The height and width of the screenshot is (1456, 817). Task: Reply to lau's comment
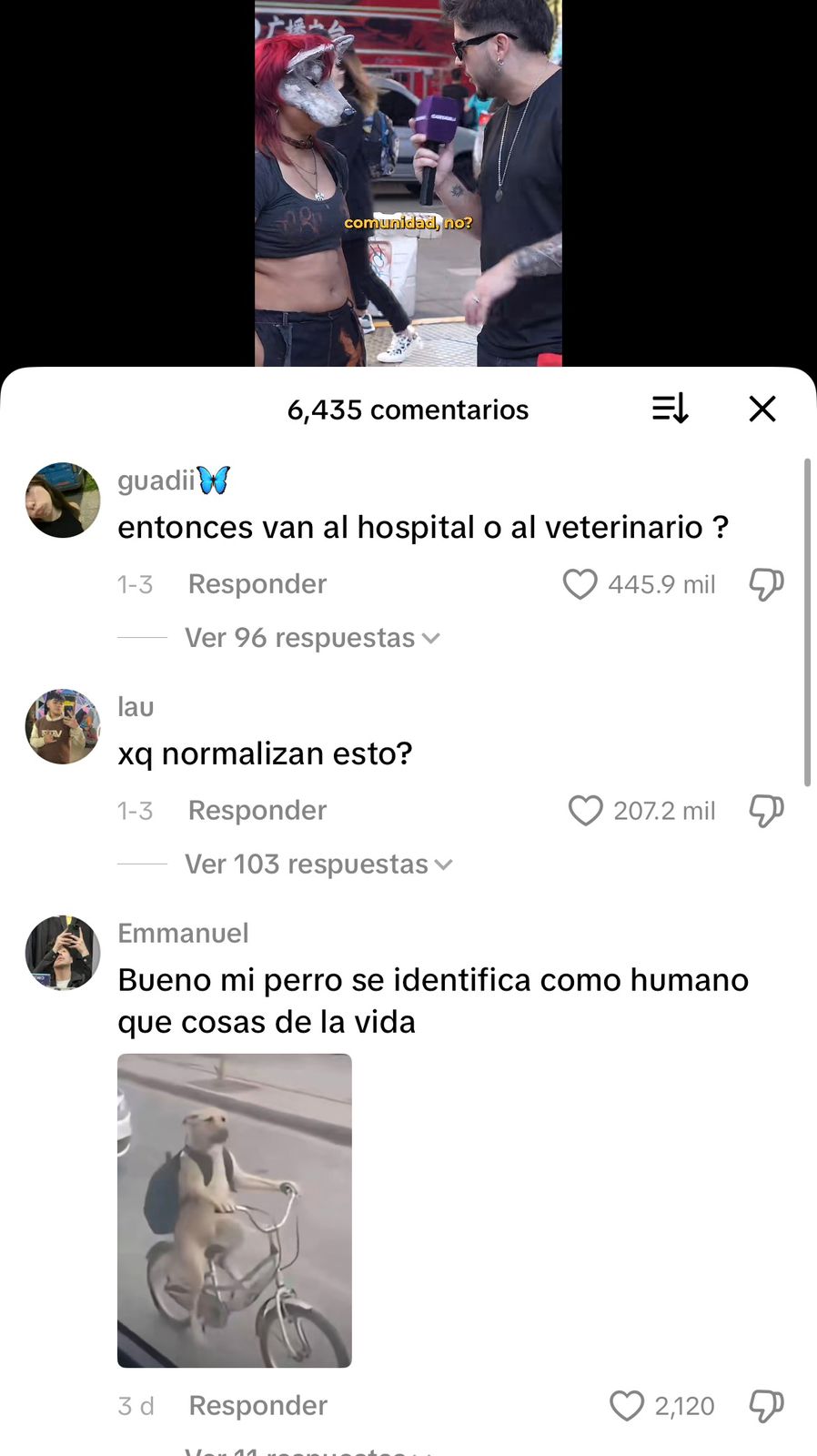[257, 811]
